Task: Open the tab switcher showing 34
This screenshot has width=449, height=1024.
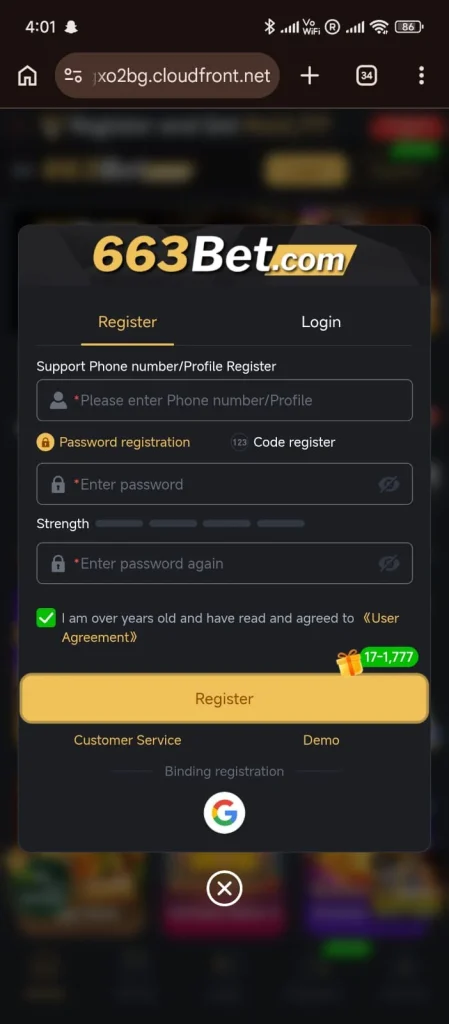Action: pyautogui.click(x=367, y=76)
